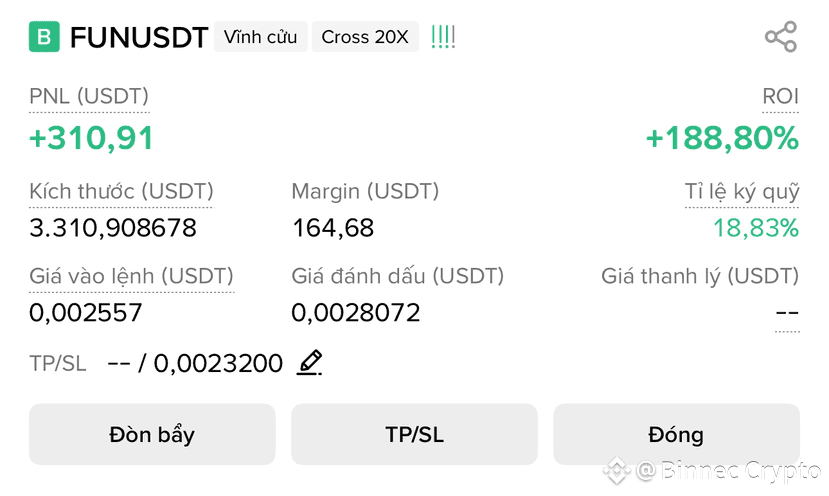
Task: Open the Đòn bẩy leverage button
Action: pyautogui.click(x=152, y=435)
